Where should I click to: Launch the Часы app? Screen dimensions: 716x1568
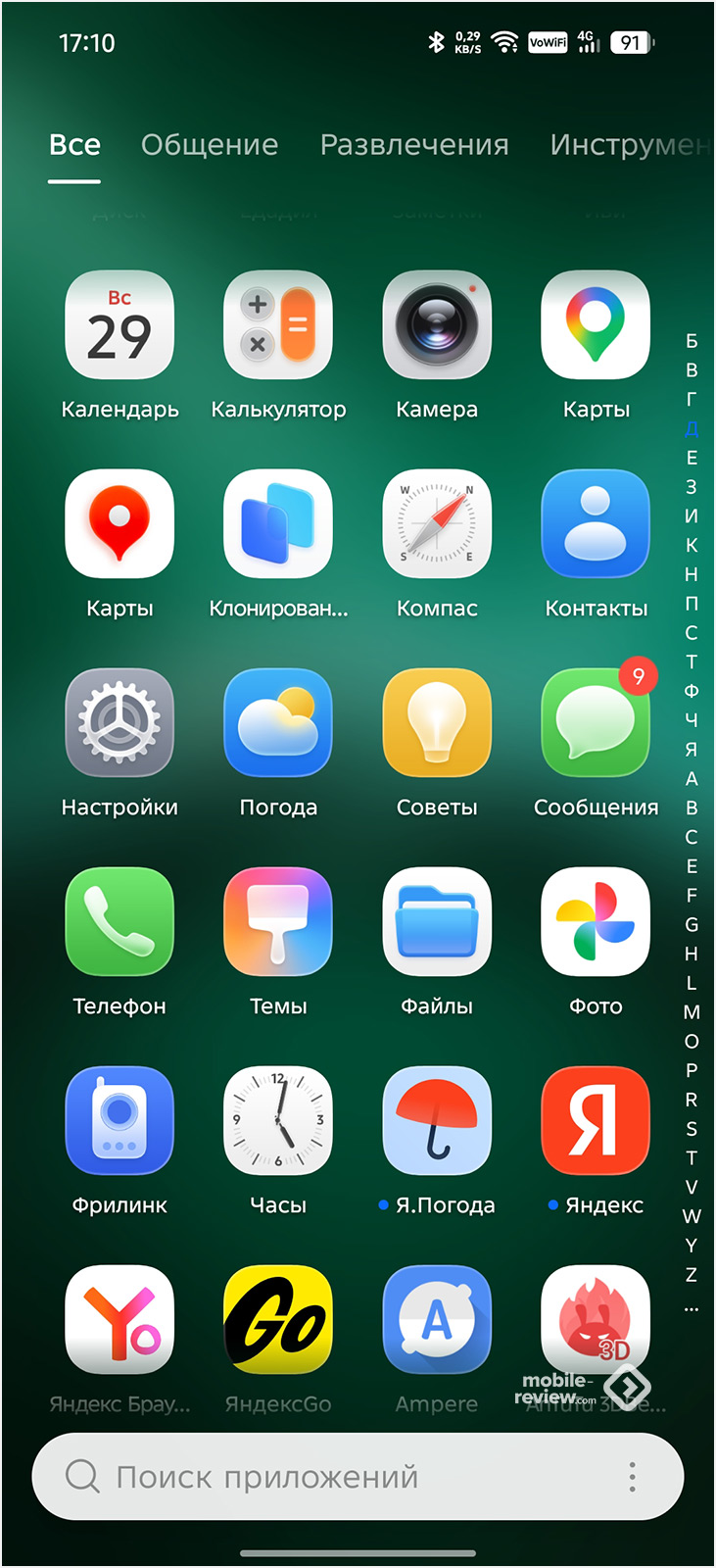[278, 1121]
